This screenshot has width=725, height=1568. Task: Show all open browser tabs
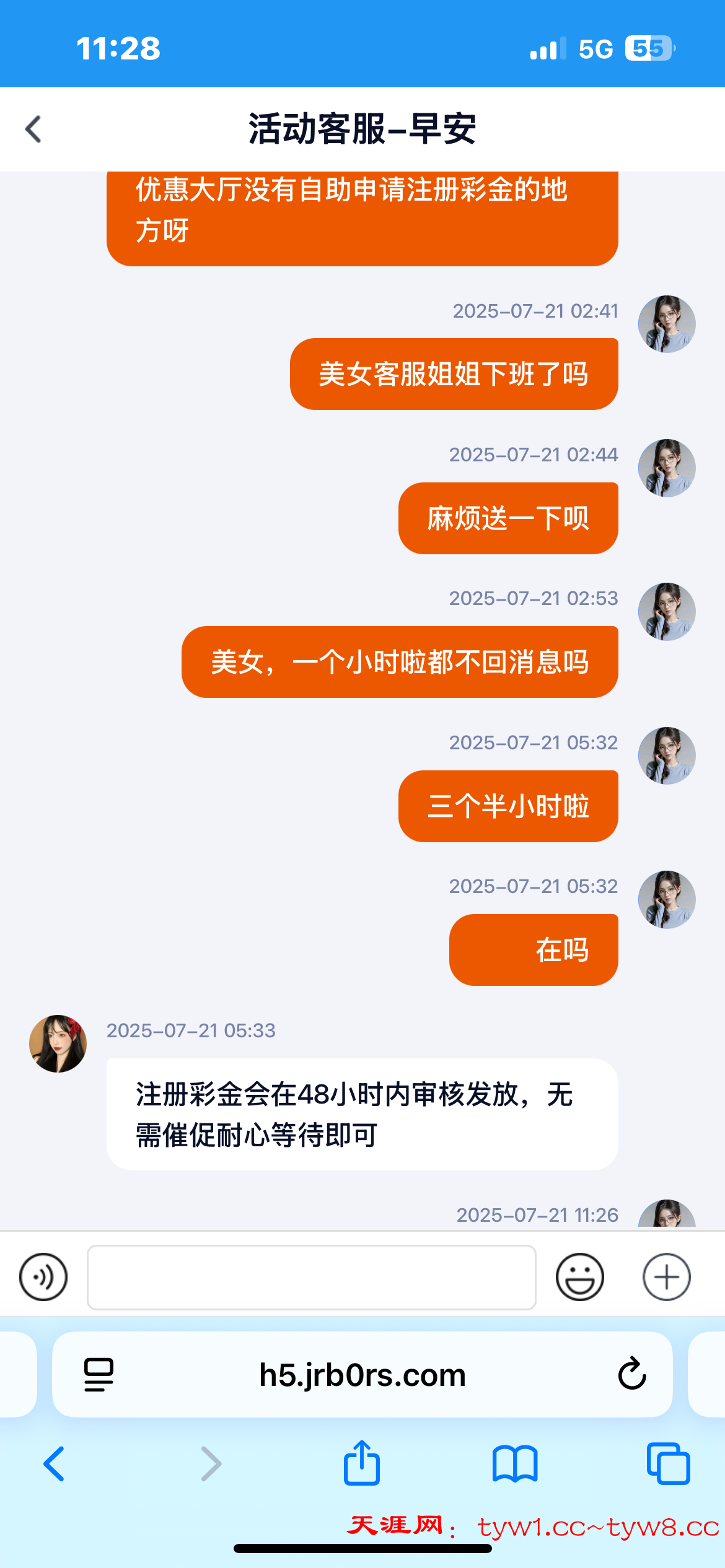(x=668, y=1464)
